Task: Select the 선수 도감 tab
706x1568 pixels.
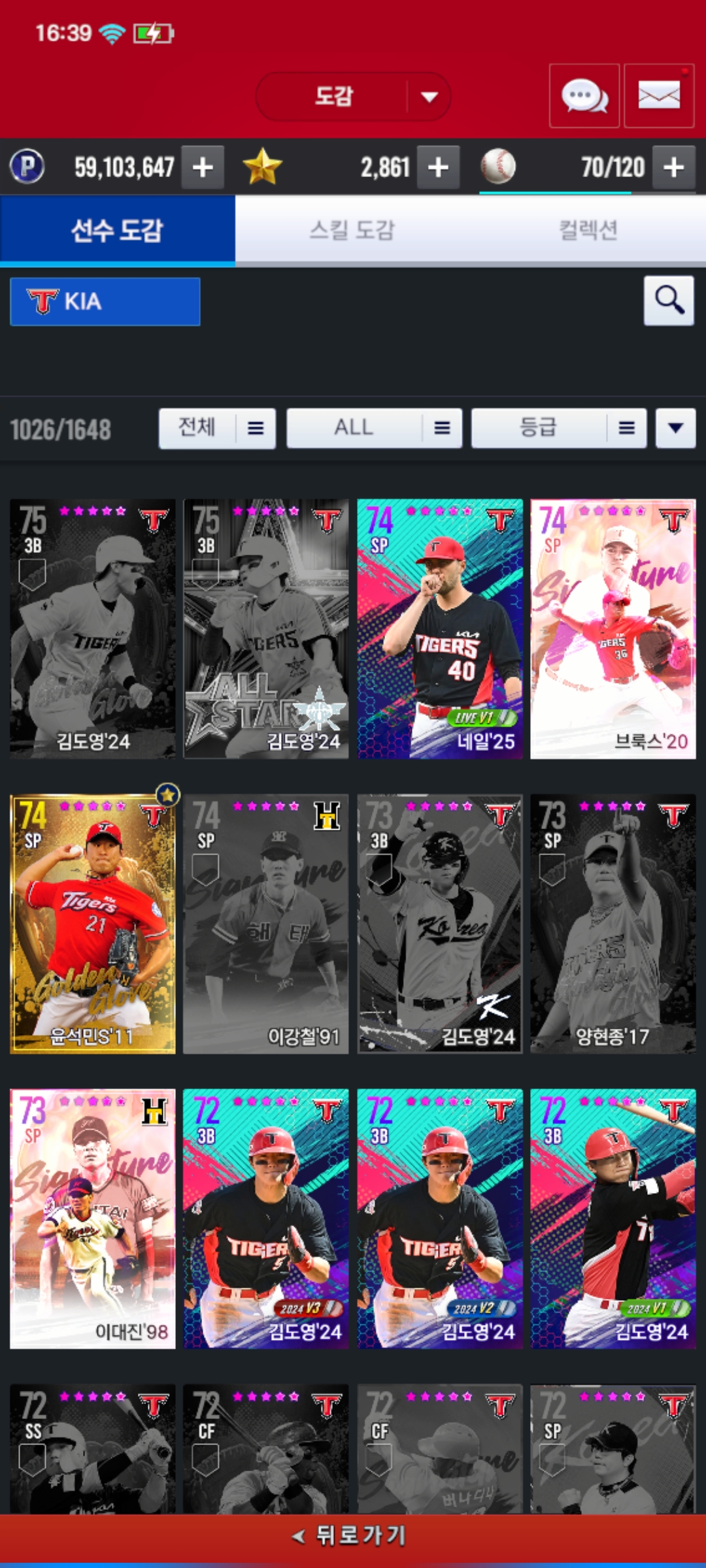Action: [x=118, y=230]
